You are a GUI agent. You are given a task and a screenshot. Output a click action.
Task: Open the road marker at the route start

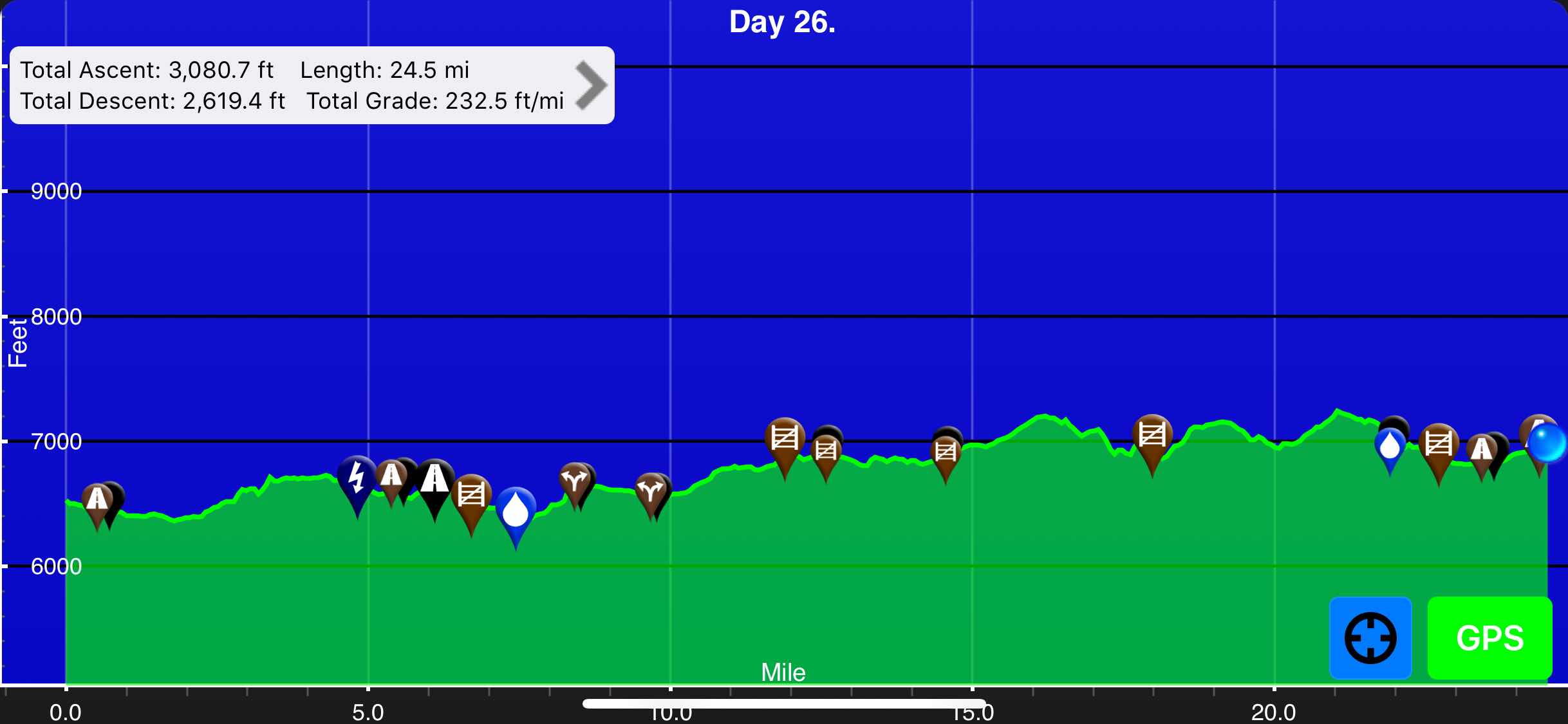[97, 499]
